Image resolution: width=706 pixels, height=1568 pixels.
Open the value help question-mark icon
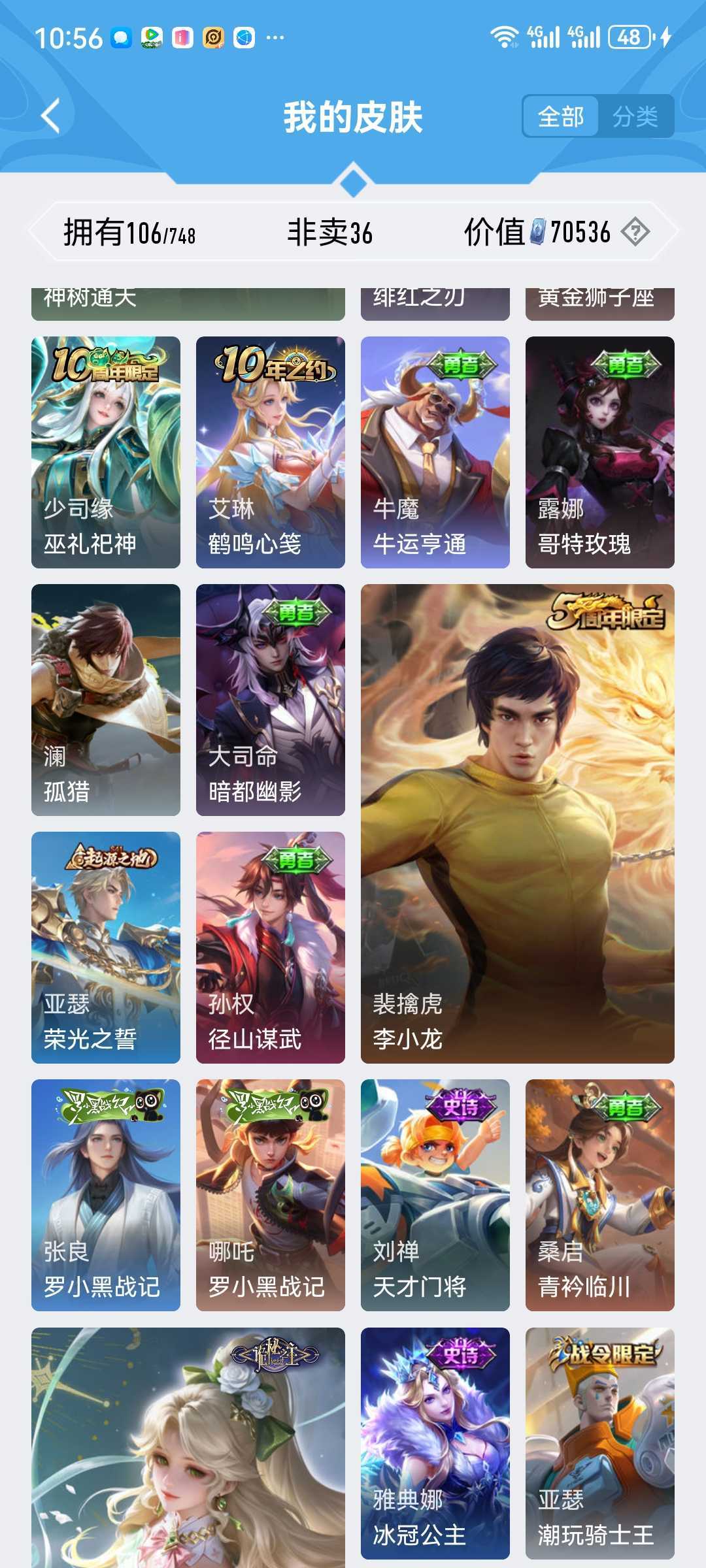pos(635,232)
